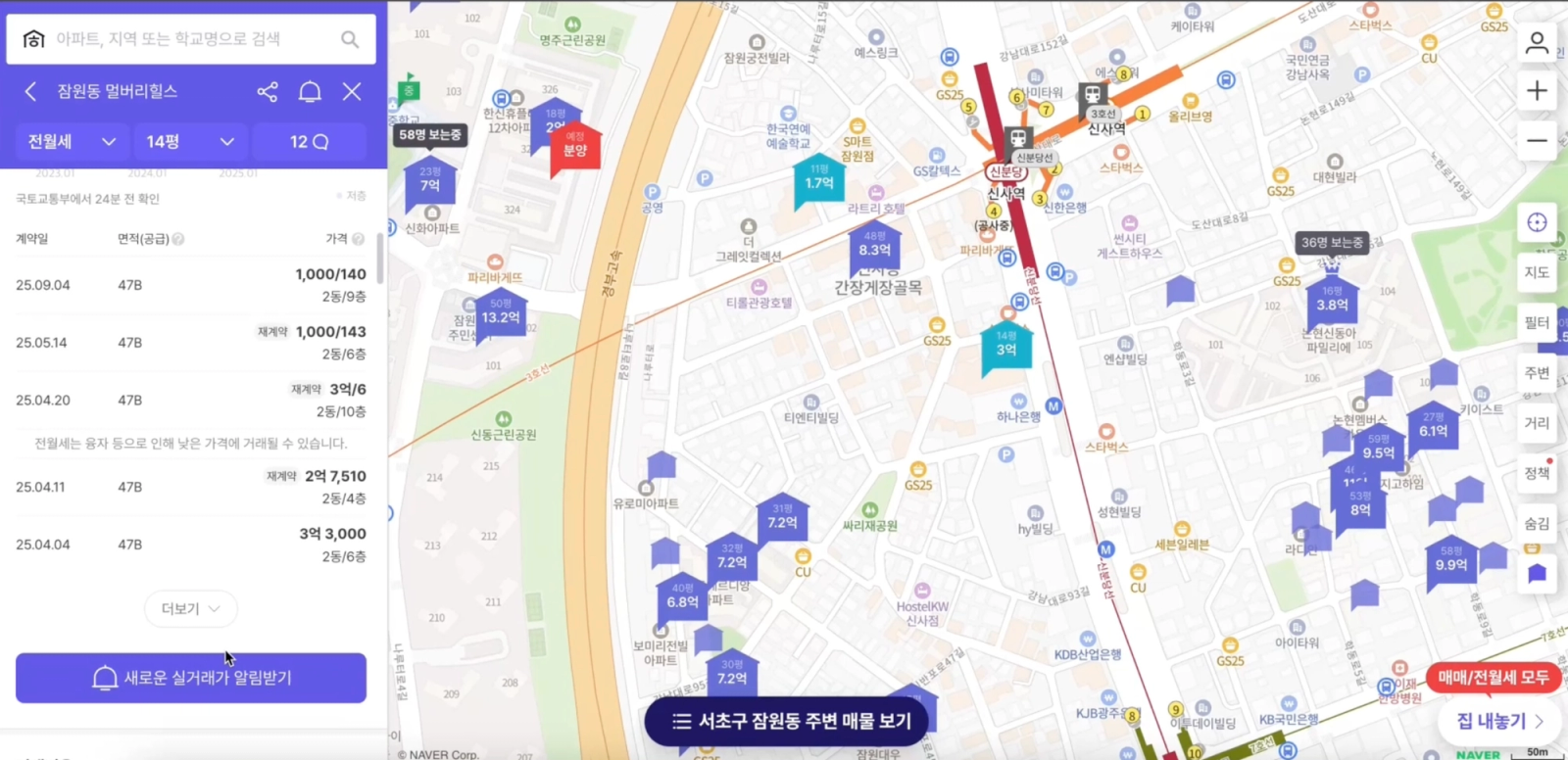Tap the 집 내놓기 button
Image resolution: width=1568 pixels, height=760 pixels.
coord(1499,721)
